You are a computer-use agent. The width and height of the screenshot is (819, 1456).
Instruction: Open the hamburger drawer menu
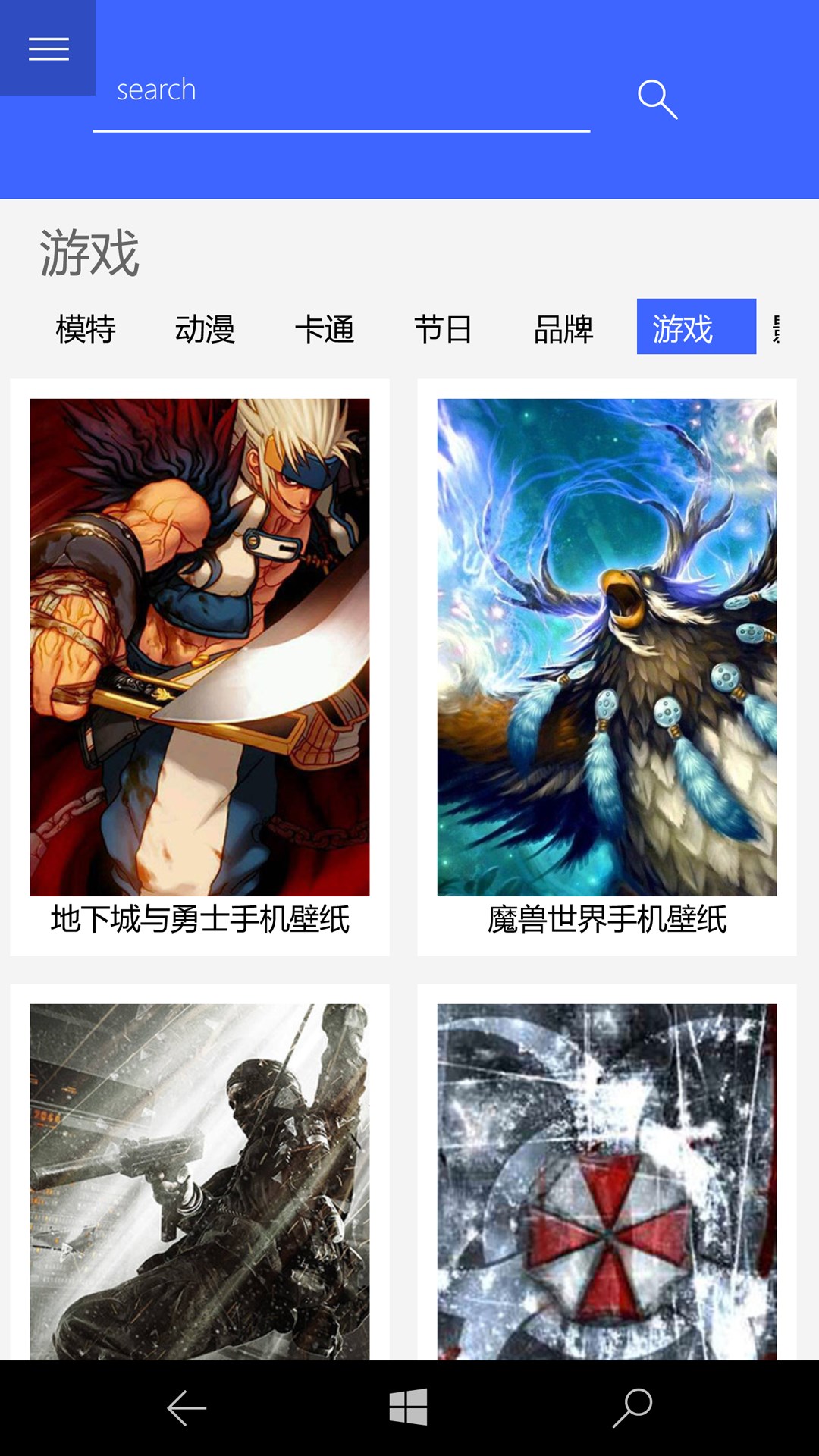(48, 49)
